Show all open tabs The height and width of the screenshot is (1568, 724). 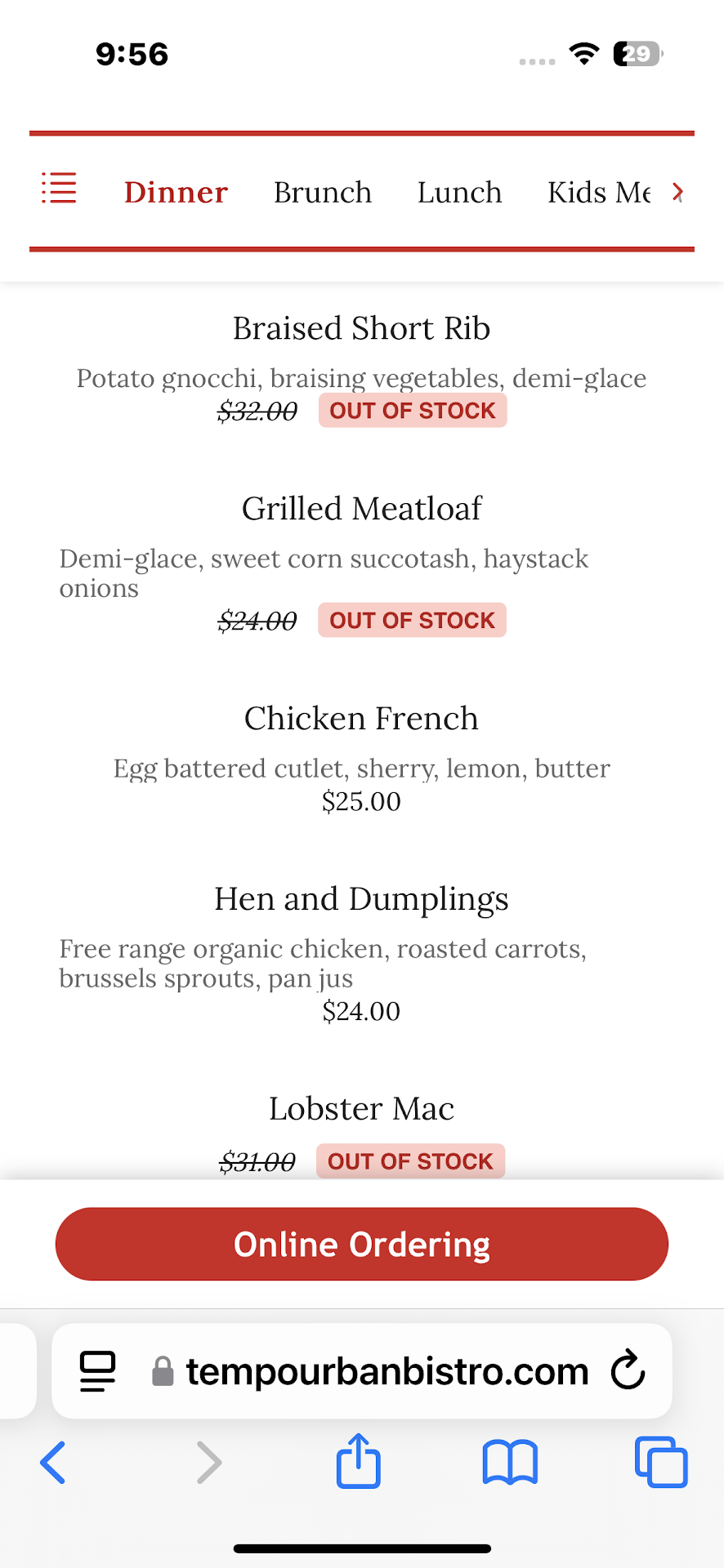coord(661,1462)
